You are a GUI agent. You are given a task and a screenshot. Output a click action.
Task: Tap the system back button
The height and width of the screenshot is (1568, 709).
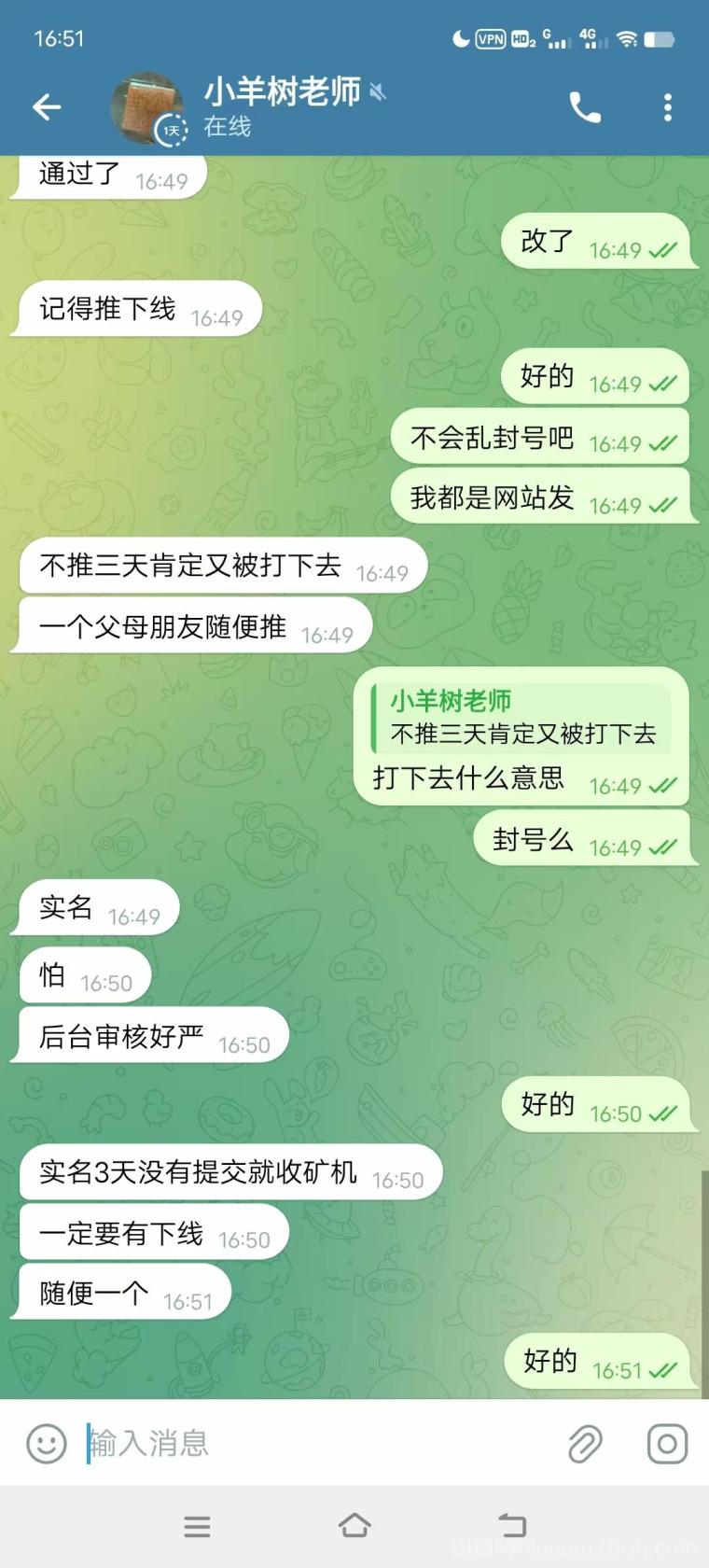(512, 1526)
